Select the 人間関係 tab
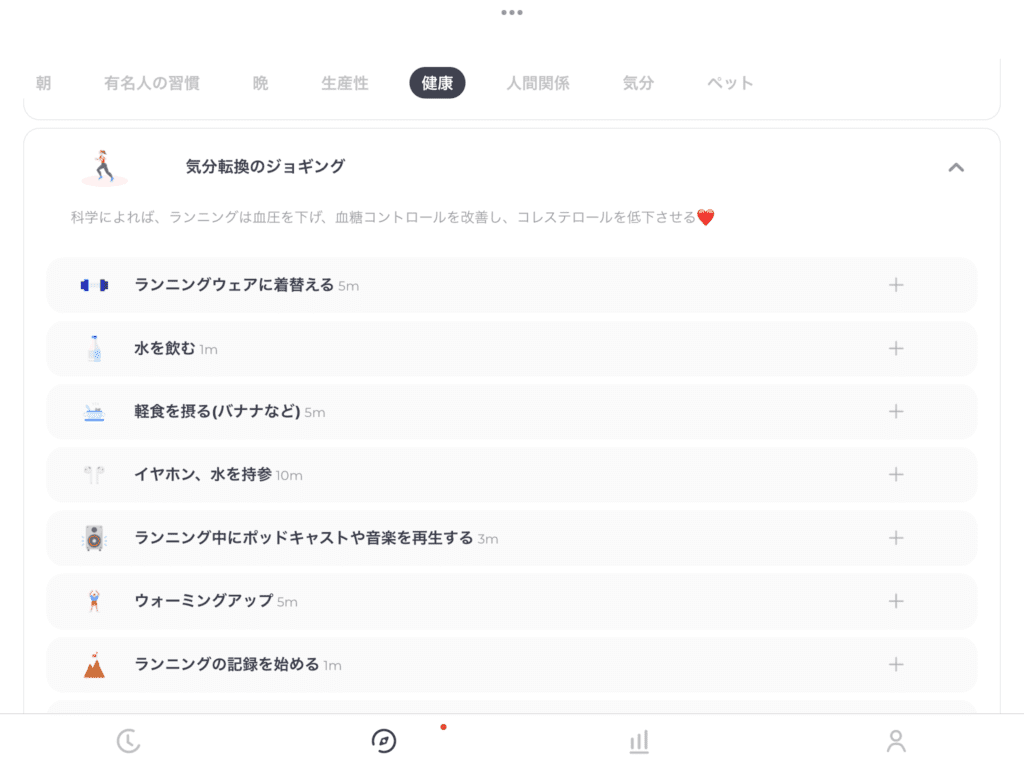Viewport: 1024px width, 768px height. [x=537, y=83]
